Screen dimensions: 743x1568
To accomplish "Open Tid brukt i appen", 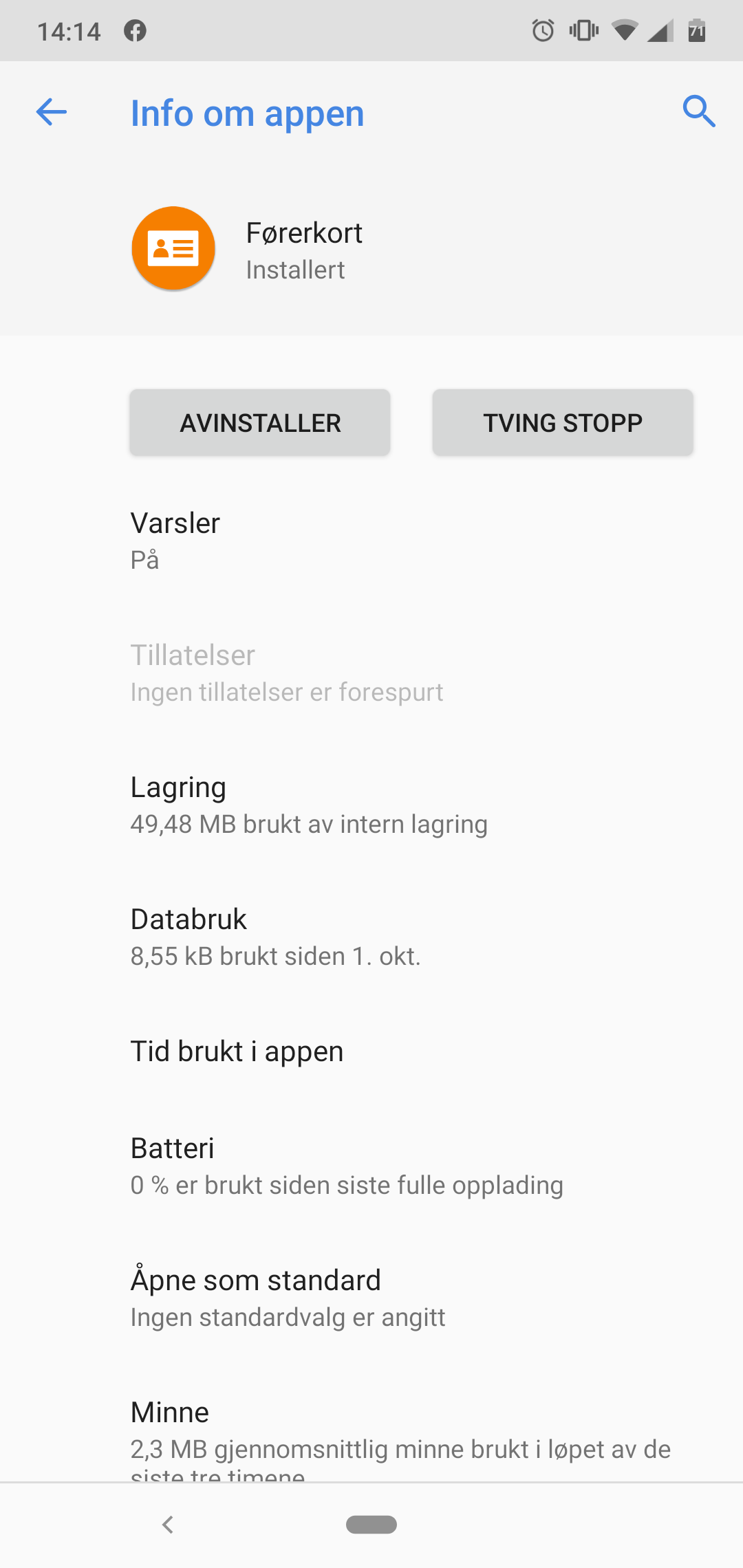I will pyautogui.click(x=371, y=1052).
